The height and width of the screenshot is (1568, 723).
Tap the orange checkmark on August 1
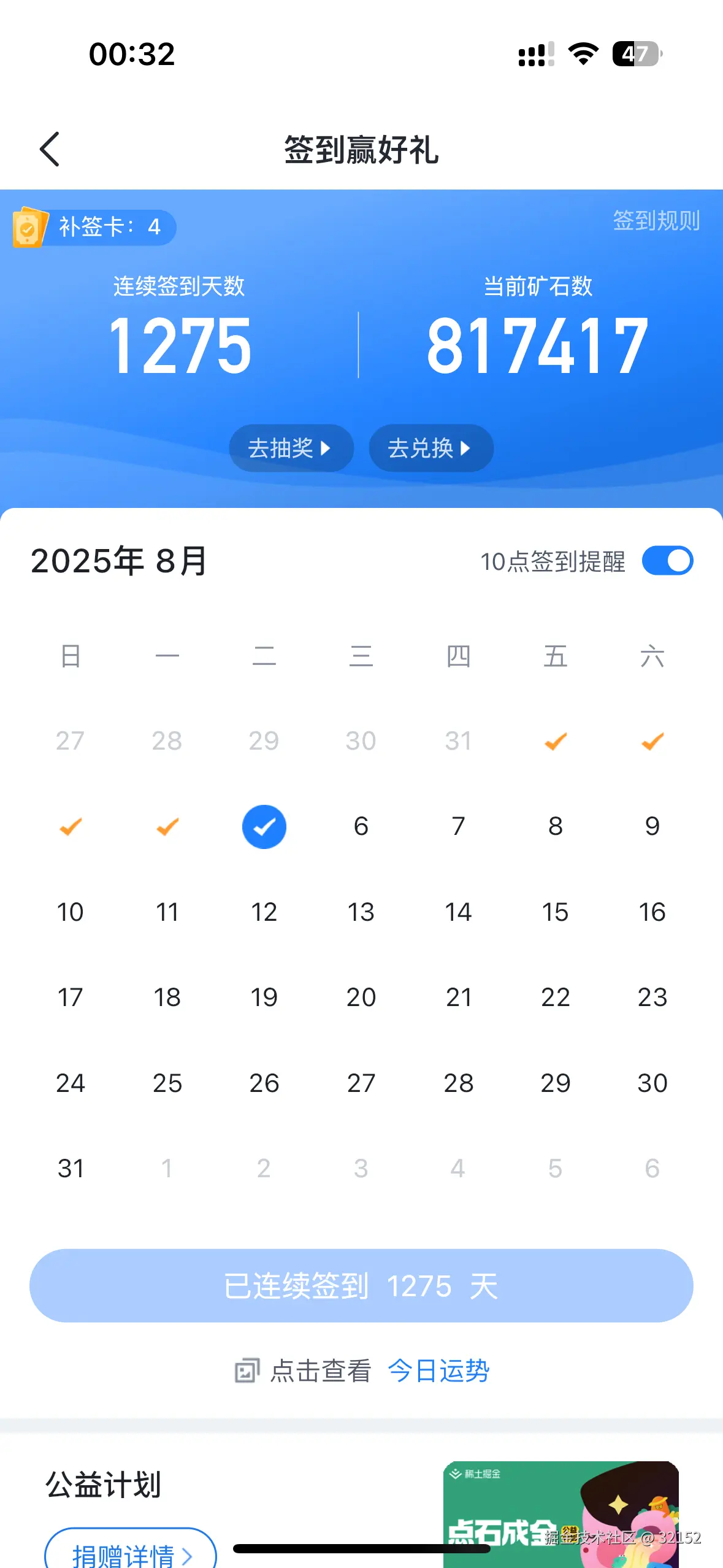pos(554,740)
